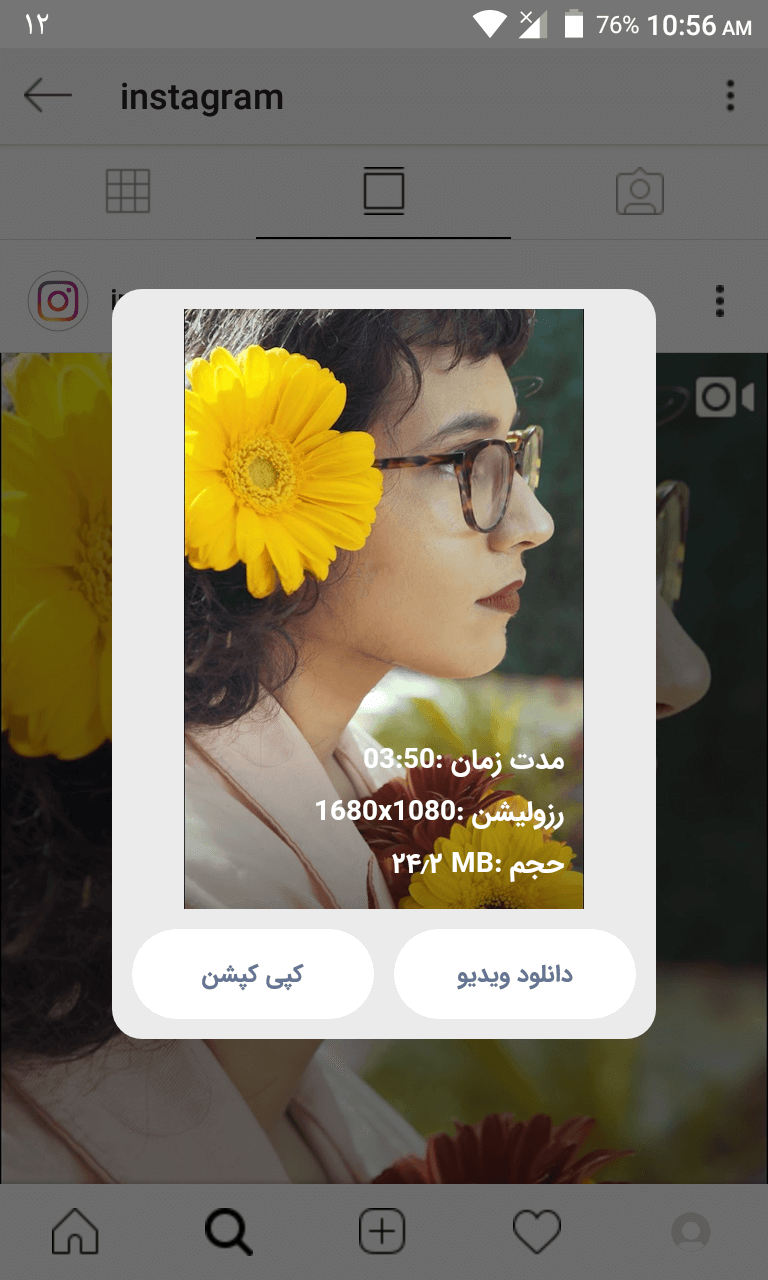Tap the Instagram logo on the post

tap(58, 300)
